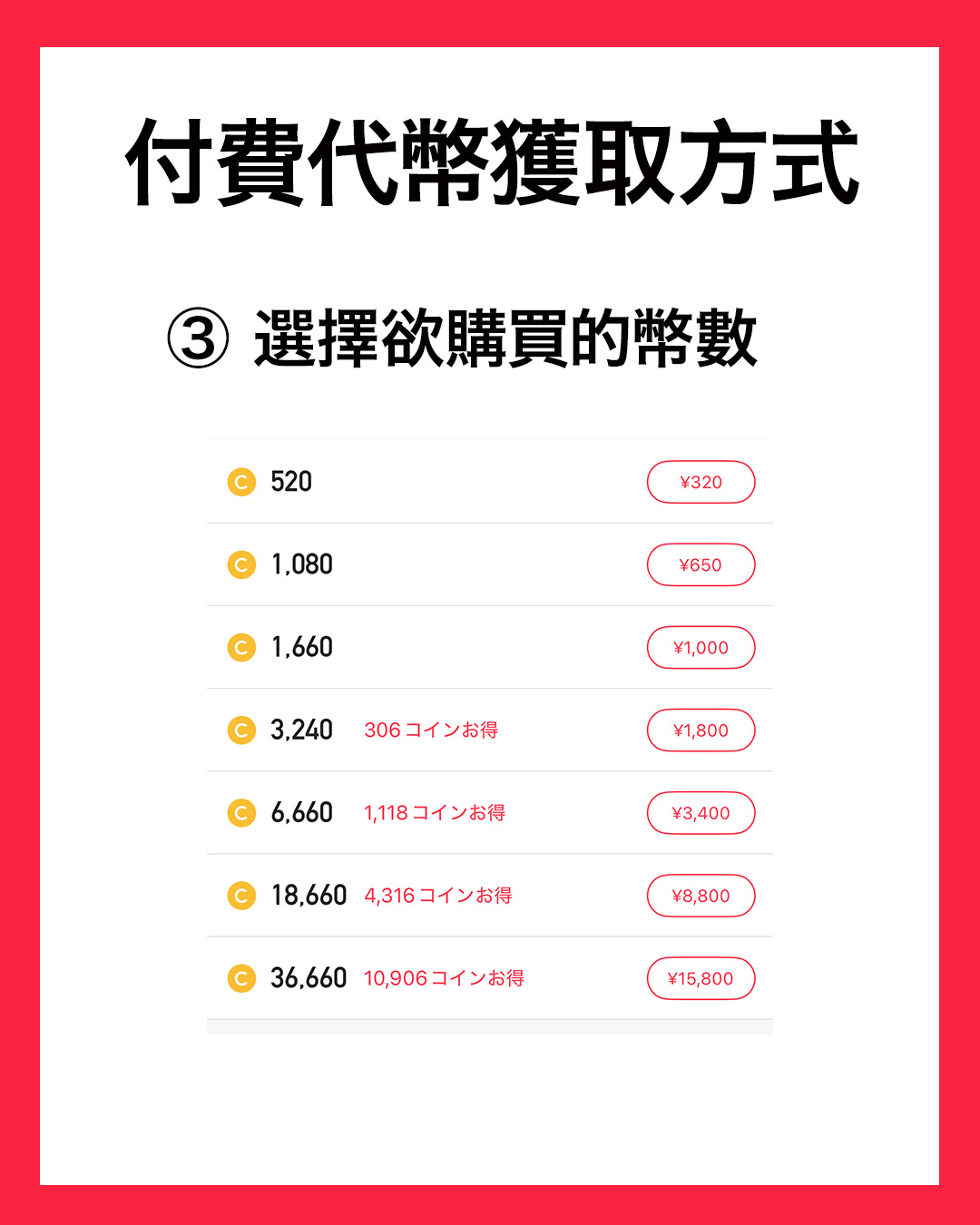This screenshot has height=1225, width=980.
Task: Click the coin icon beside 3,240
Action: [x=240, y=730]
